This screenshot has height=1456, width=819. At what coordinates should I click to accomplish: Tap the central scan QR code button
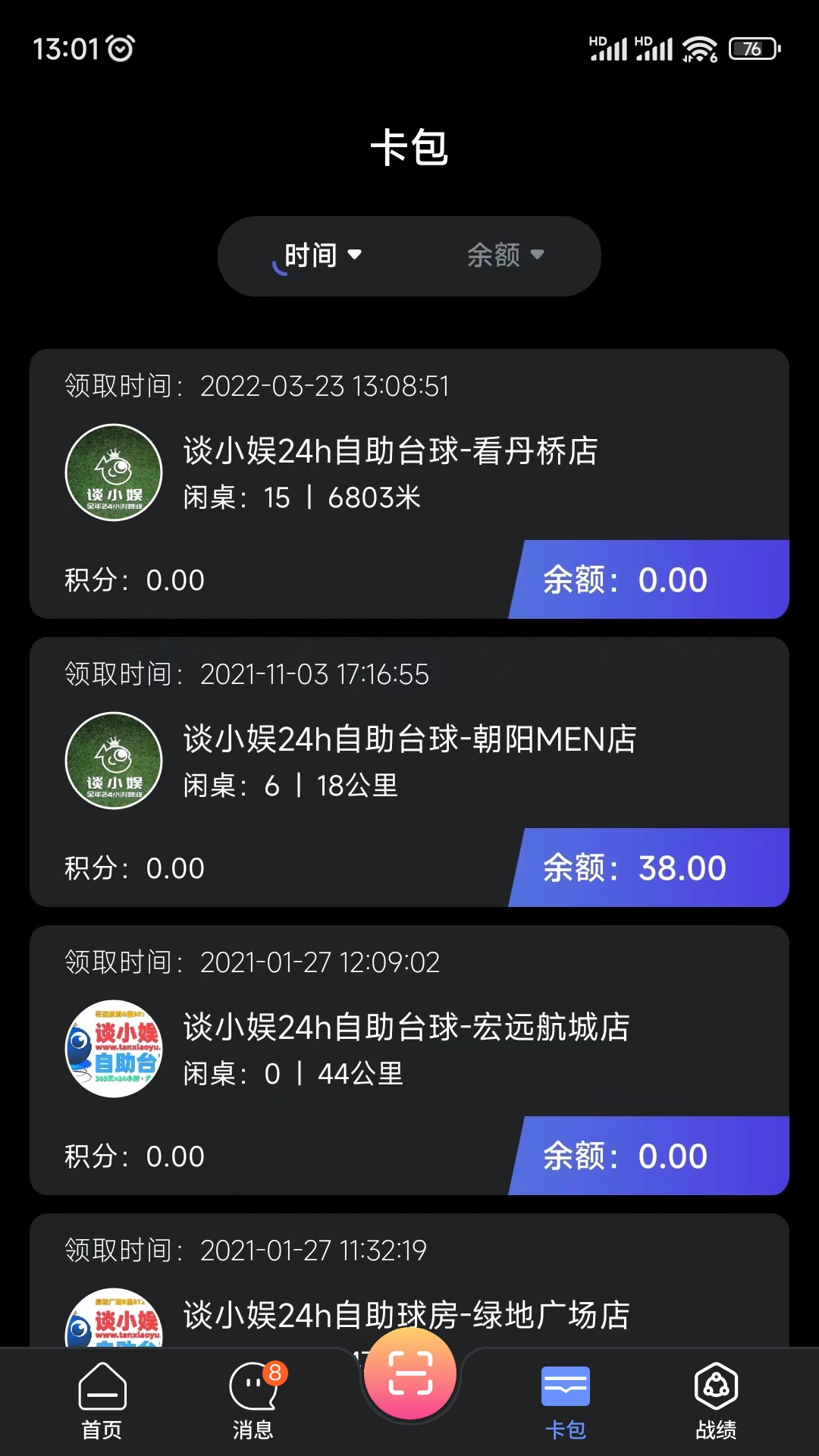[x=409, y=1376]
